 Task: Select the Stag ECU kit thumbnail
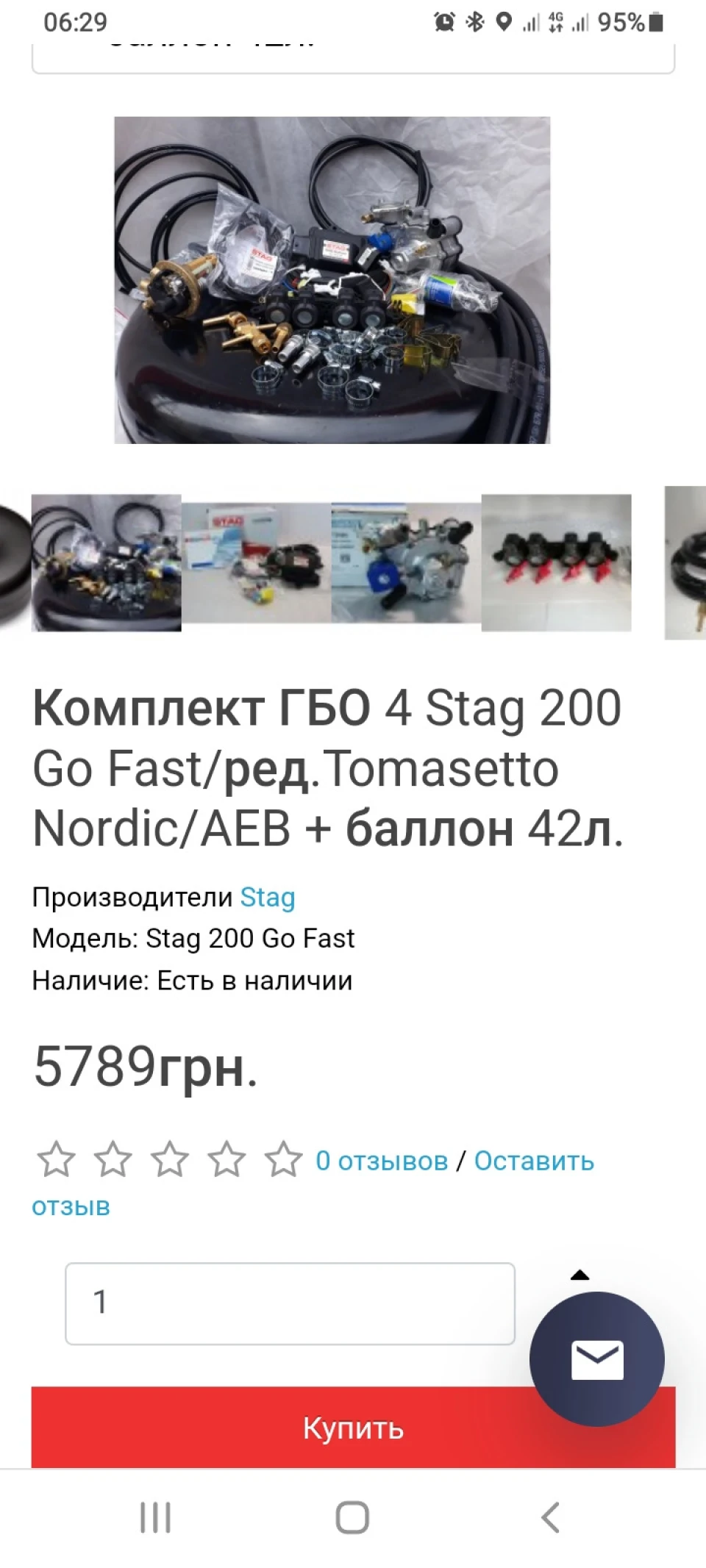256,563
